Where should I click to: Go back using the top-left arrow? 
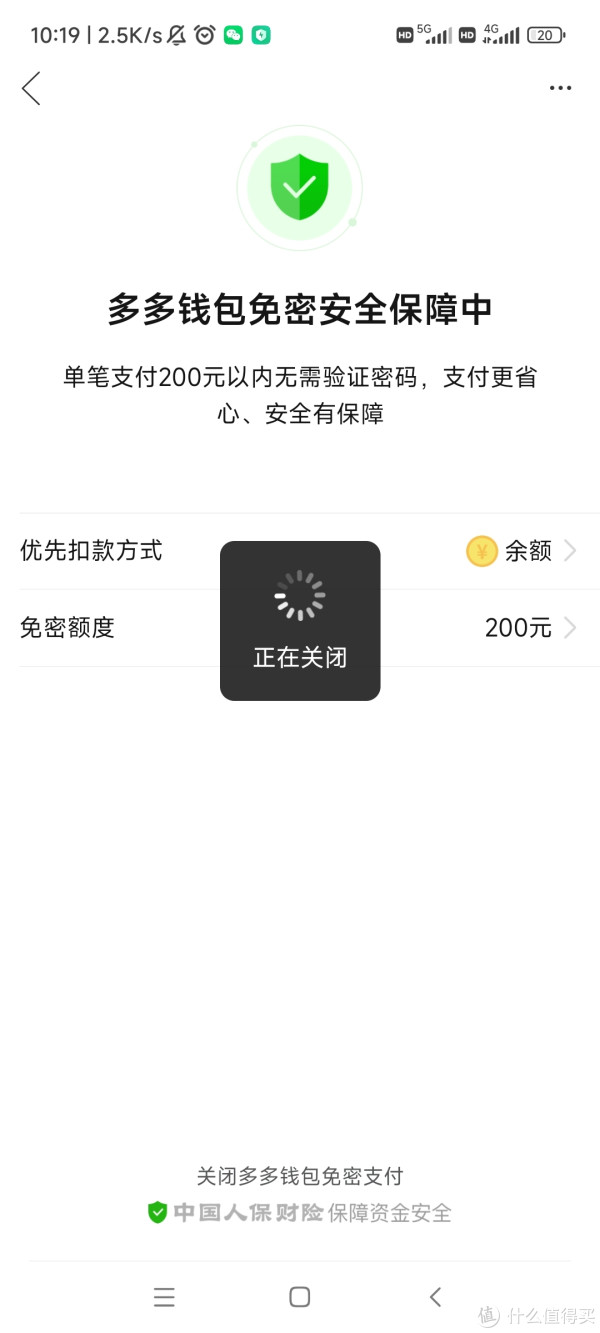[x=31, y=88]
